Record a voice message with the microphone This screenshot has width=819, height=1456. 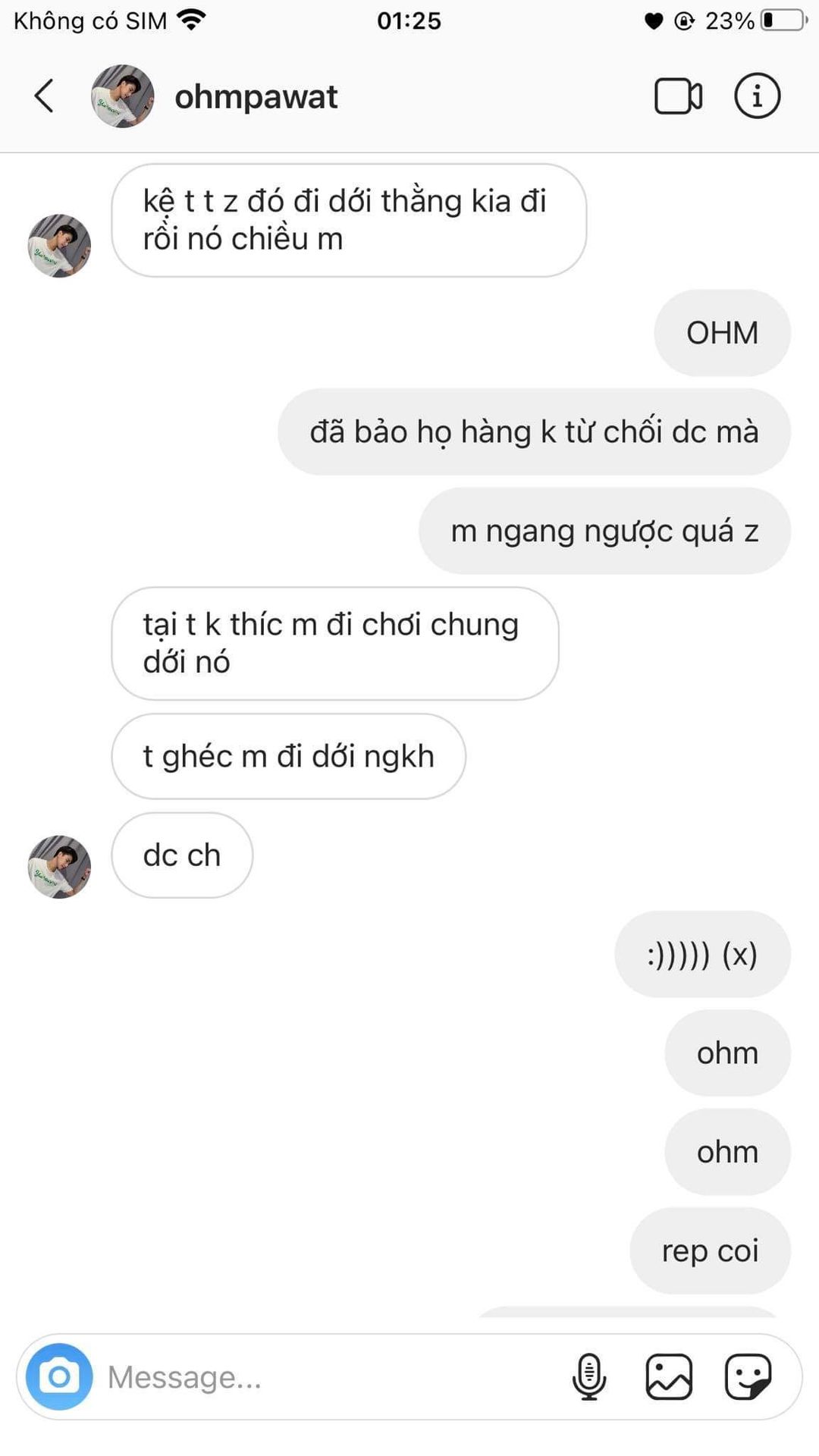click(x=588, y=1376)
